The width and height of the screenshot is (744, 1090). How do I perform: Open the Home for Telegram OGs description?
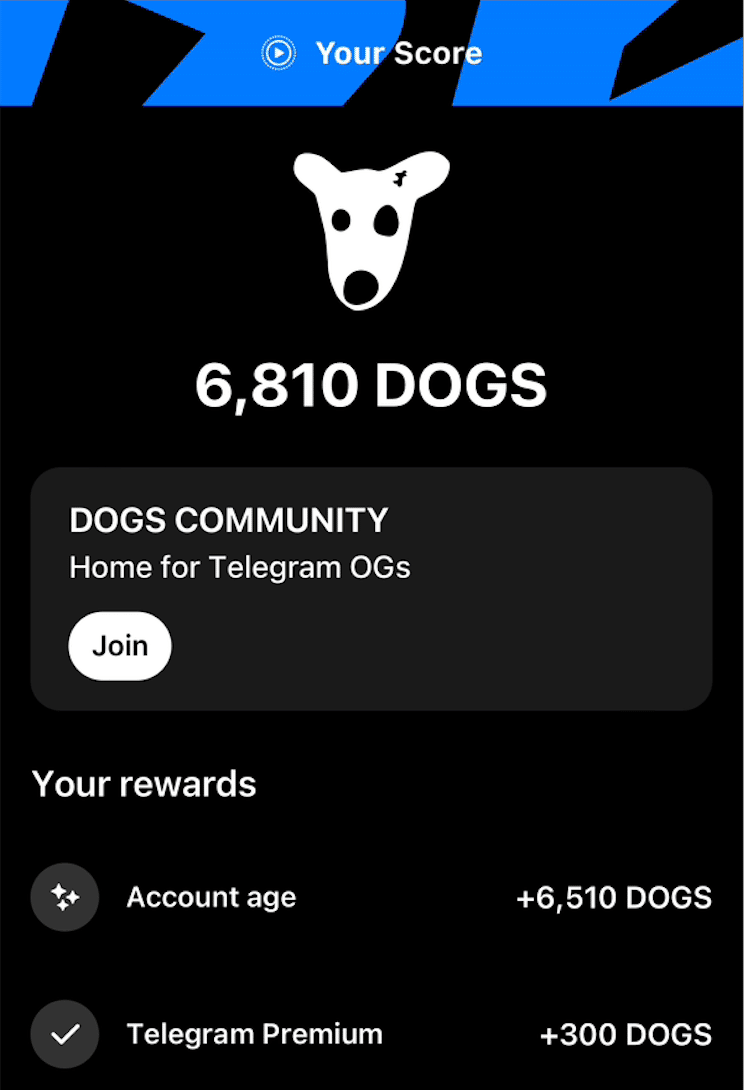239,567
